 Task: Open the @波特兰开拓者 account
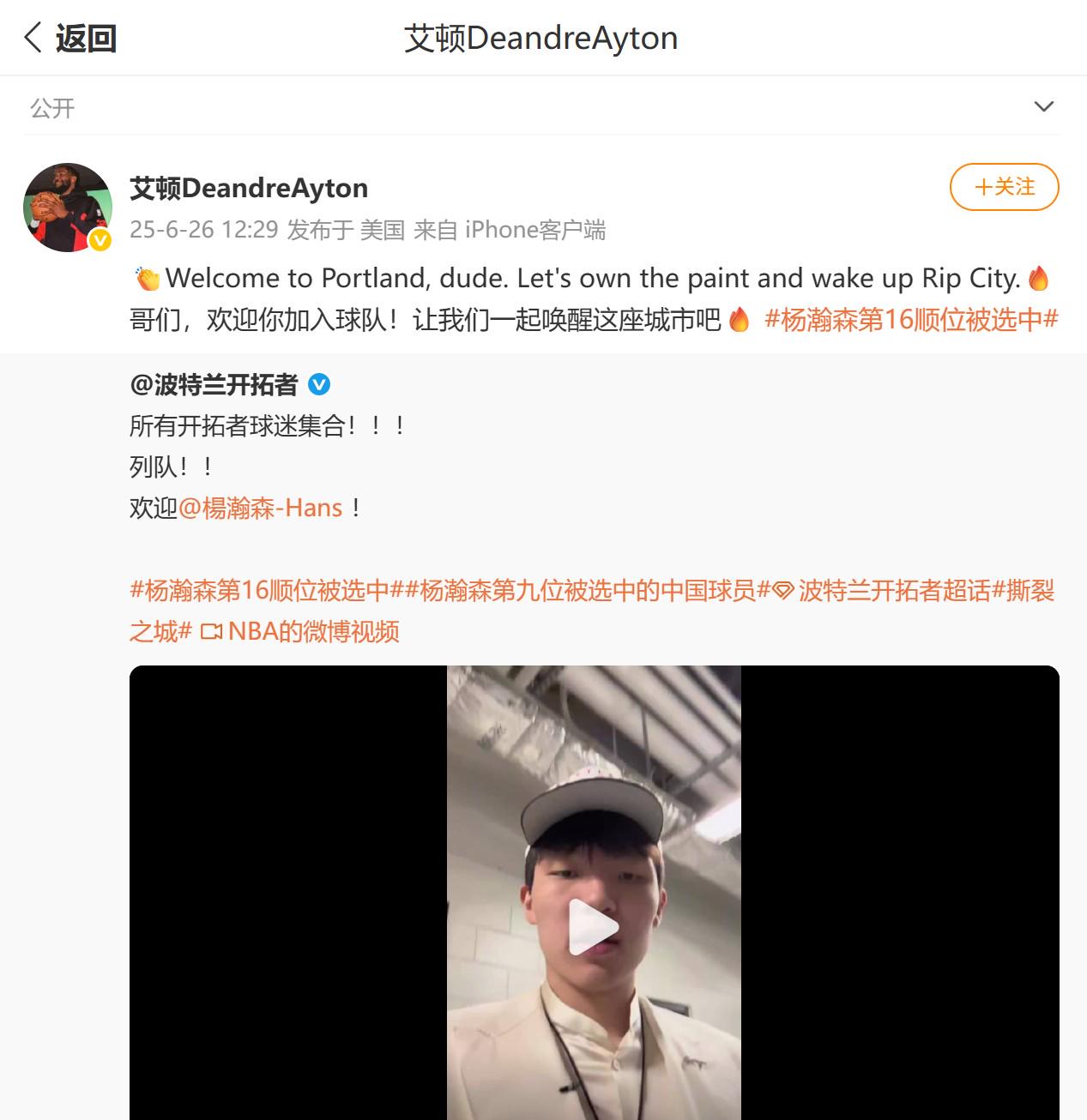click(x=213, y=385)
